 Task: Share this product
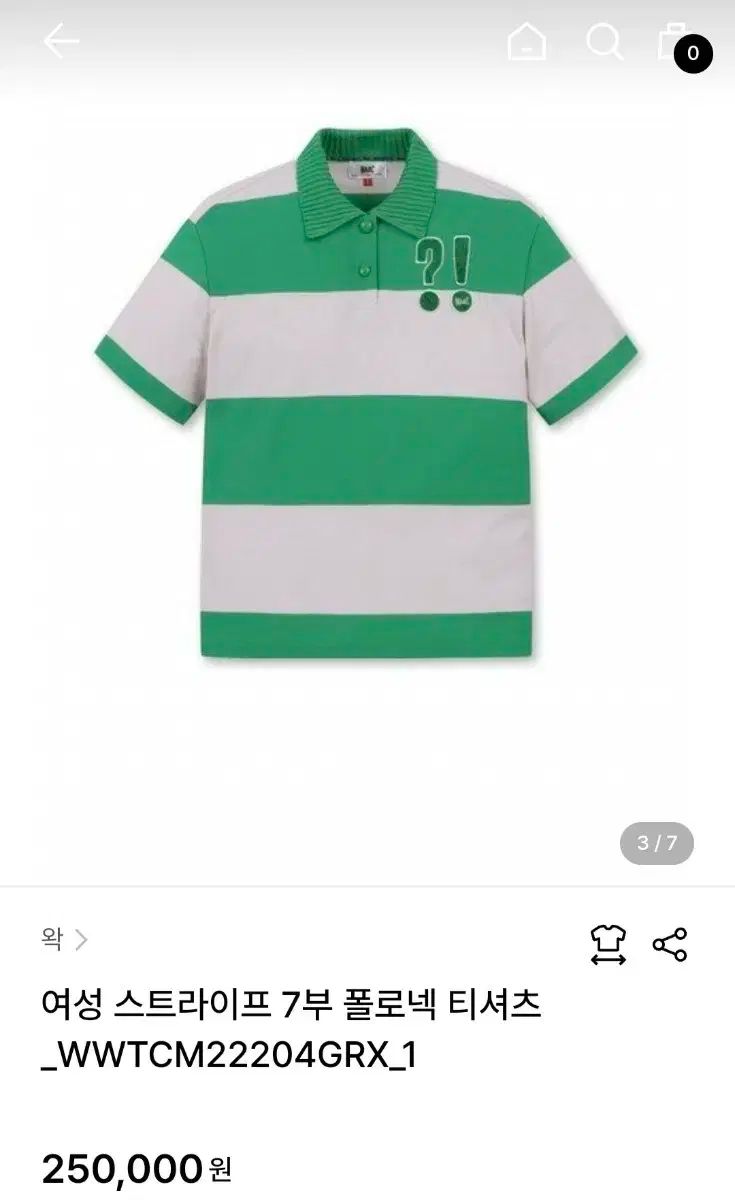[669, 944]
